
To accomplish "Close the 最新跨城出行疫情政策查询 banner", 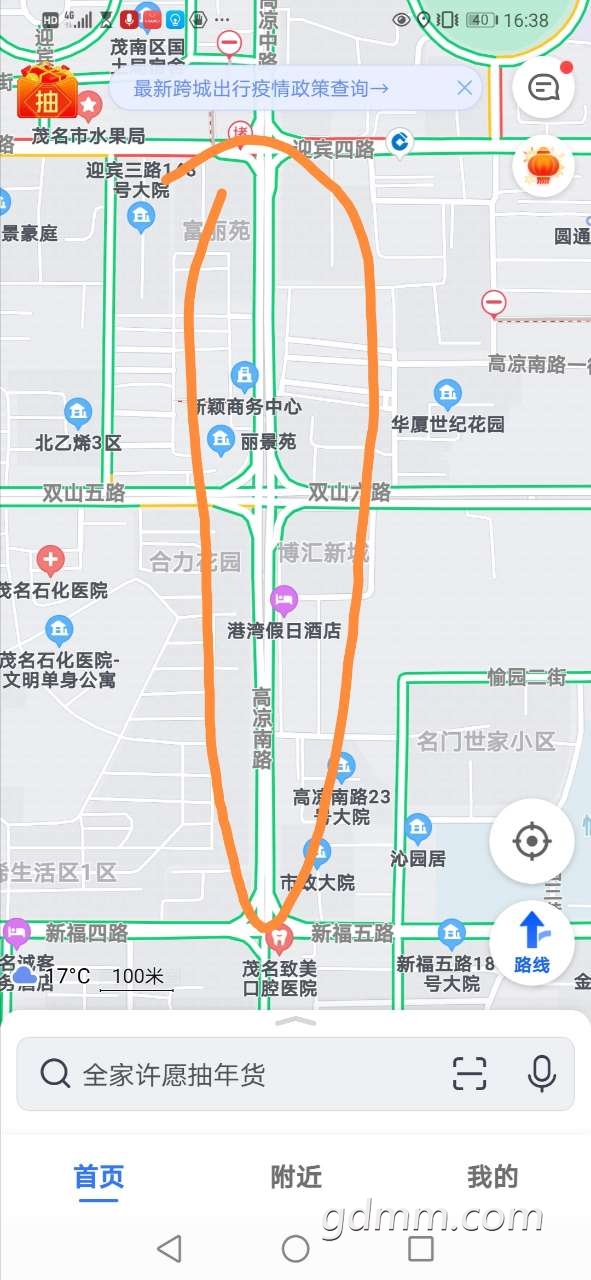I will [464, 88].
